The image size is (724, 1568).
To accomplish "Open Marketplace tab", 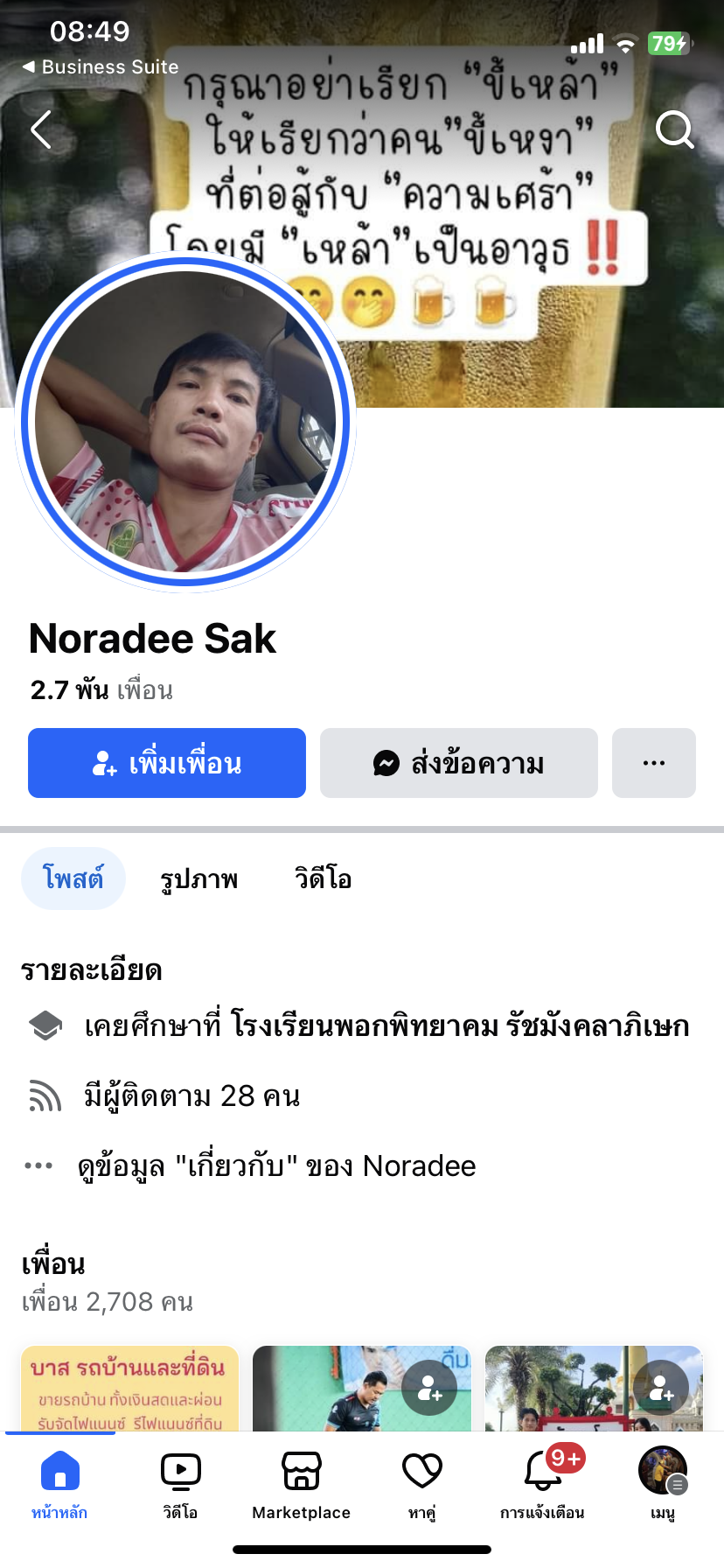I will (301, 1480).
